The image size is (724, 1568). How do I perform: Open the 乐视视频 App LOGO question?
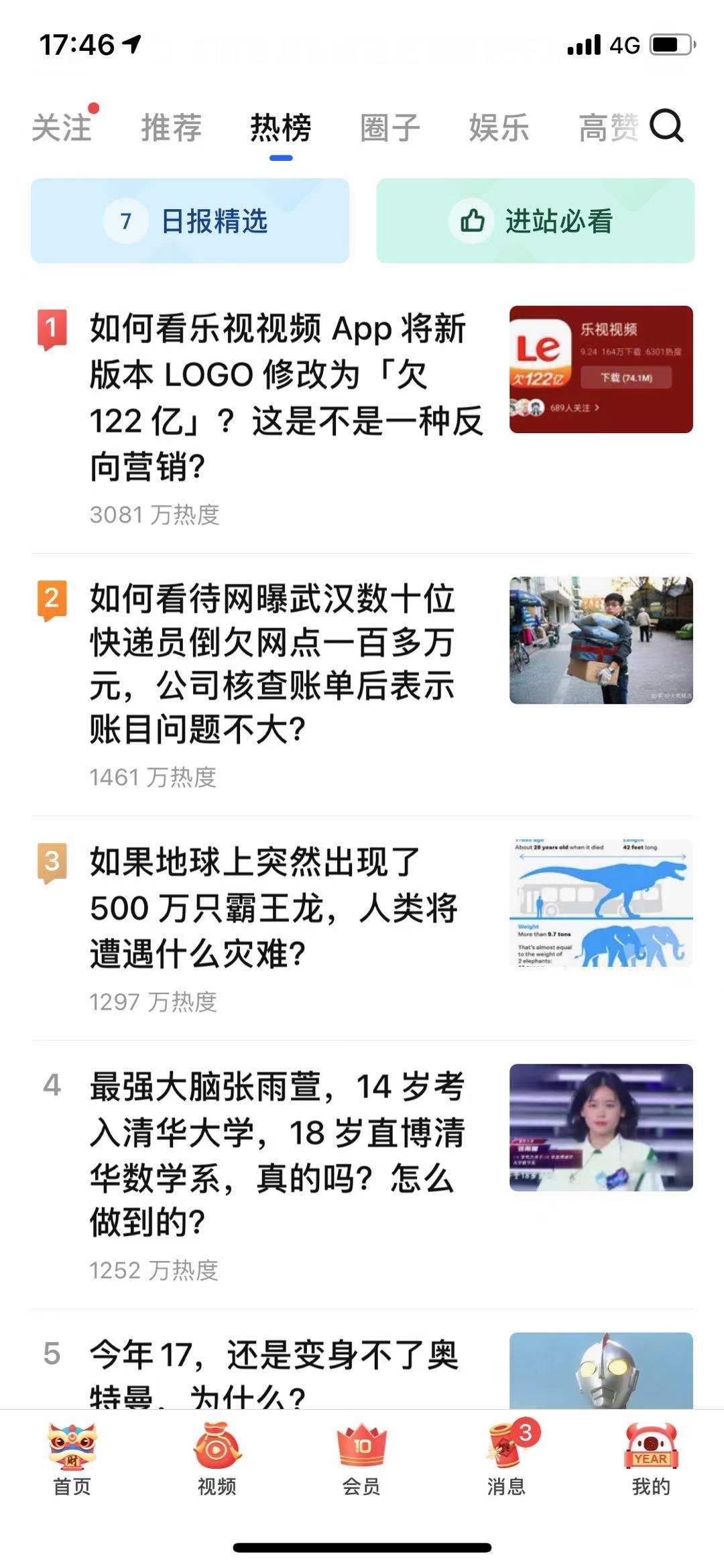(x=286, y=398)
